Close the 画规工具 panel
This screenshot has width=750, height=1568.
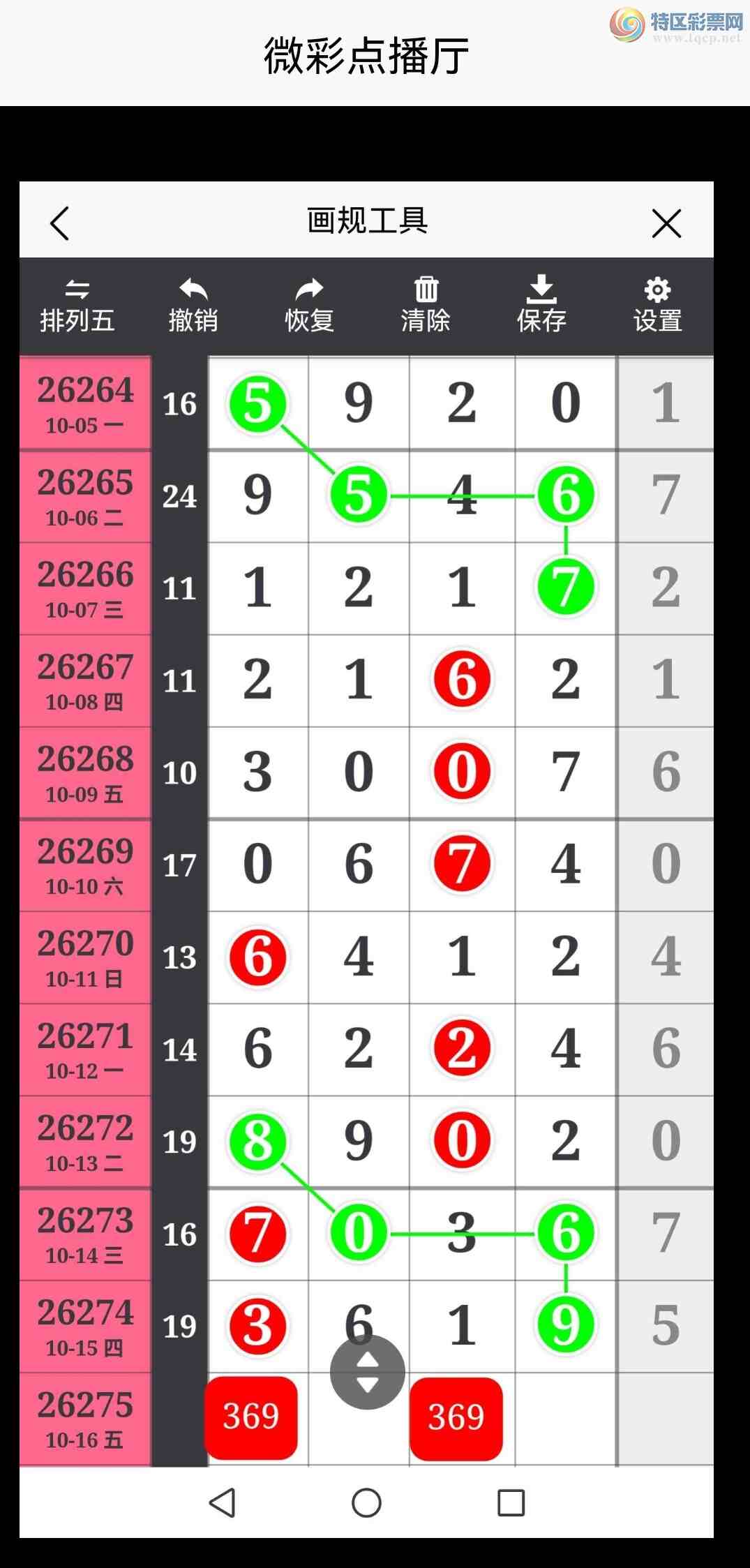pyautogui.click(x=666, y=223)
